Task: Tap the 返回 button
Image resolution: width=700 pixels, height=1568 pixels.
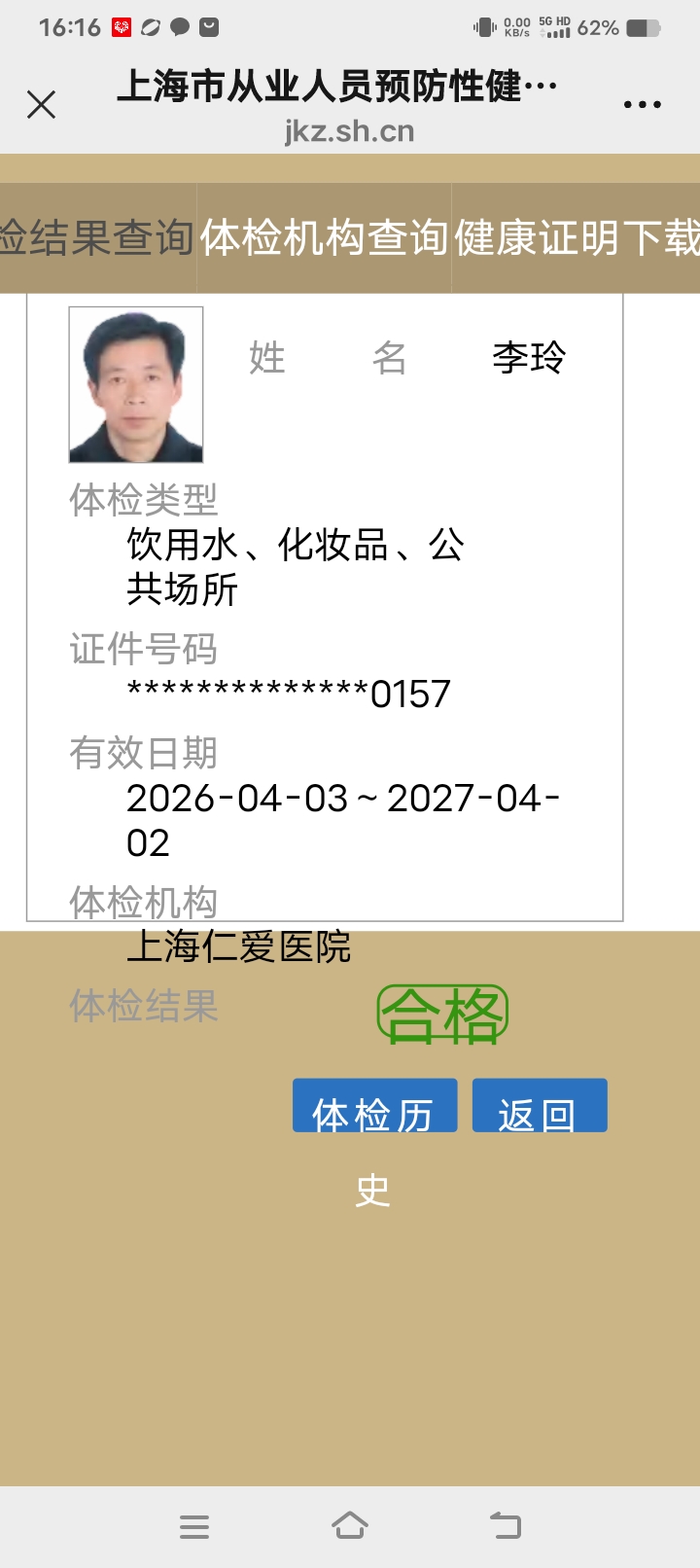Action: [539, 1108]
